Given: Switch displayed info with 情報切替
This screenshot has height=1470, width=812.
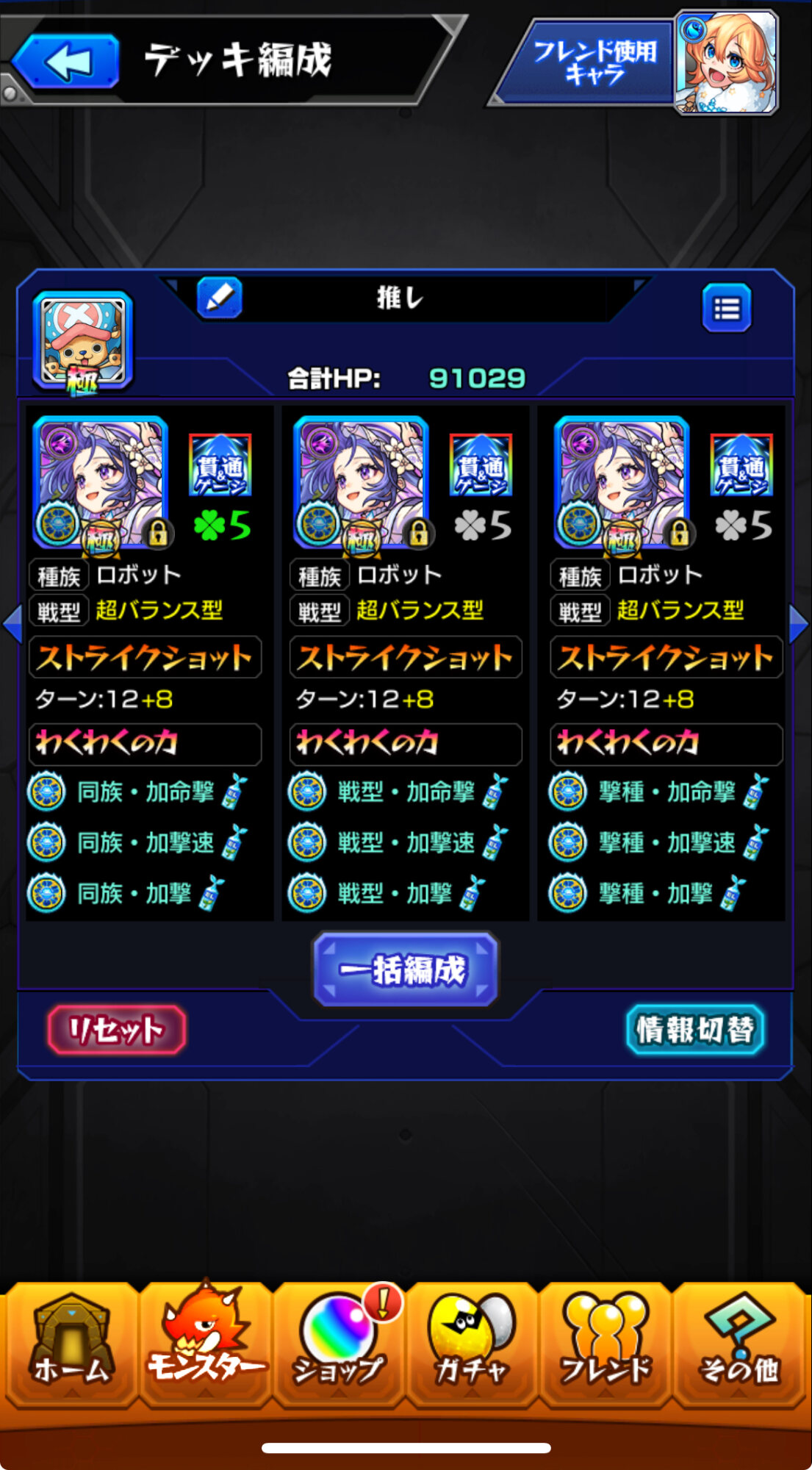Looking at the screenshot, I should (x=695, y=1029).
